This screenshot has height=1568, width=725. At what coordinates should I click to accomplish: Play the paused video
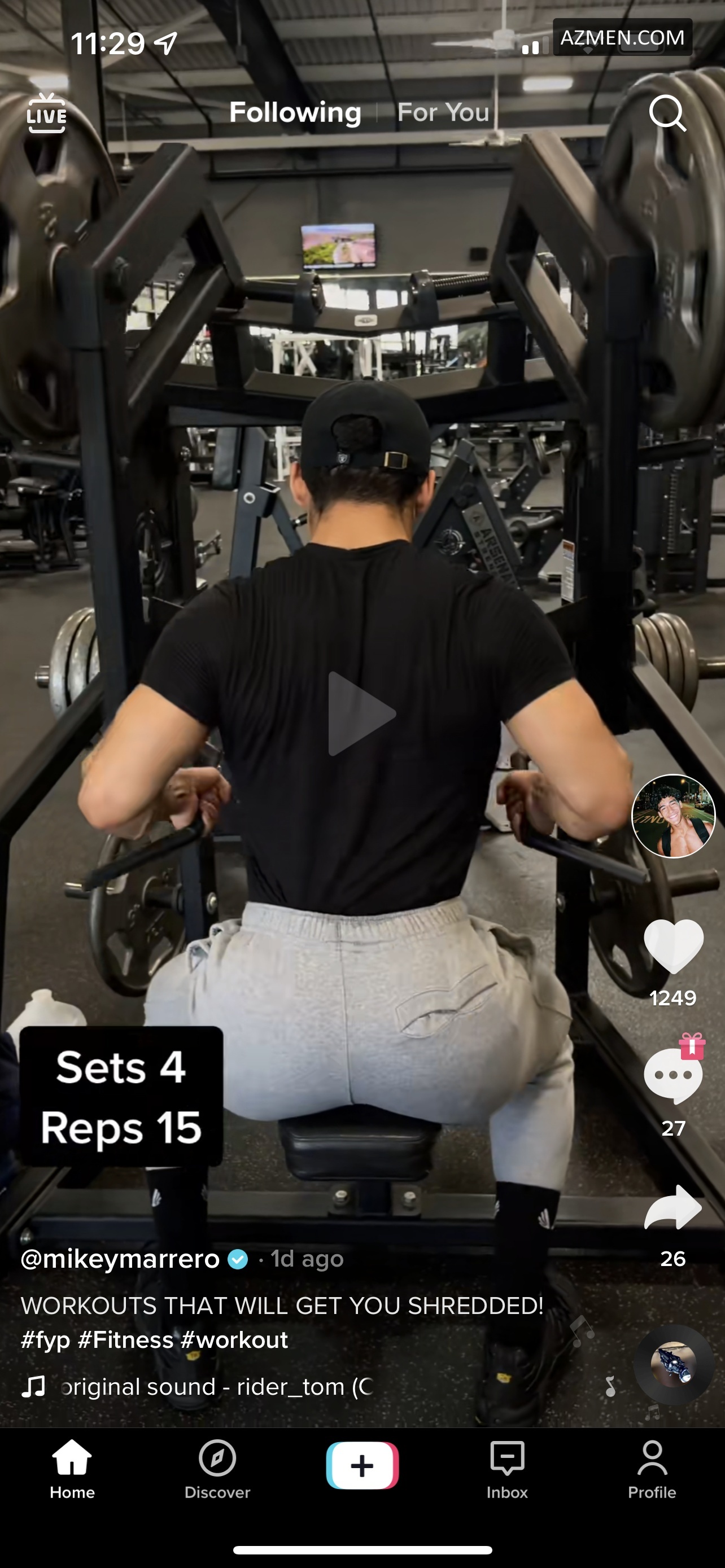coord(362,713)
